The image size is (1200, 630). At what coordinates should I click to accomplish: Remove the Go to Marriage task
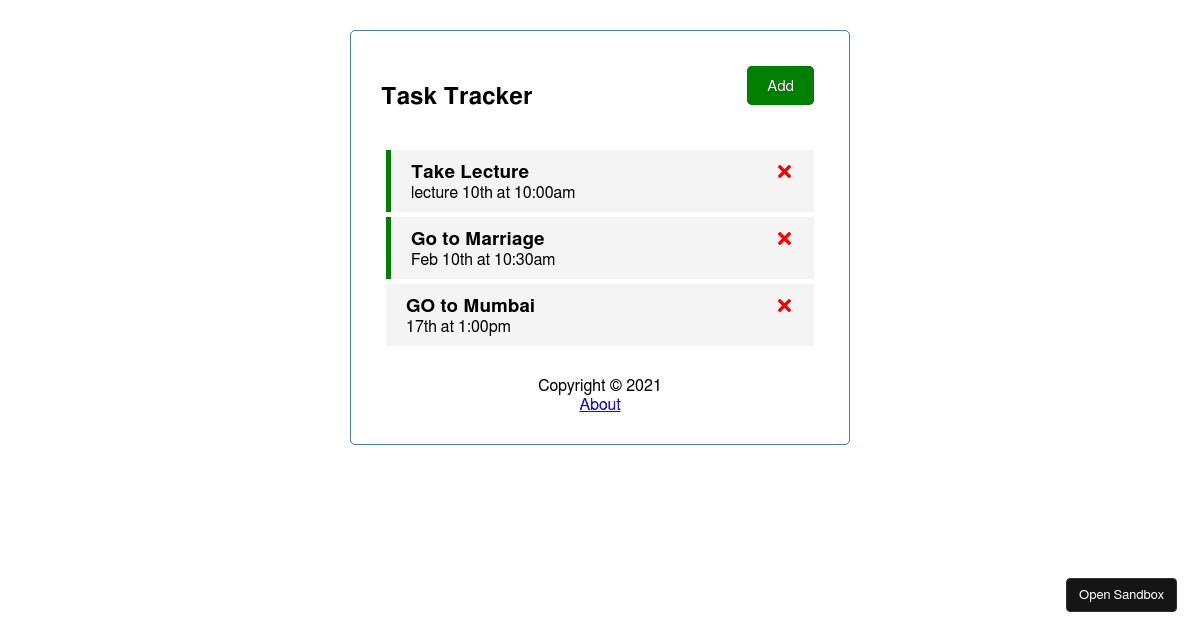pos(784,239)
